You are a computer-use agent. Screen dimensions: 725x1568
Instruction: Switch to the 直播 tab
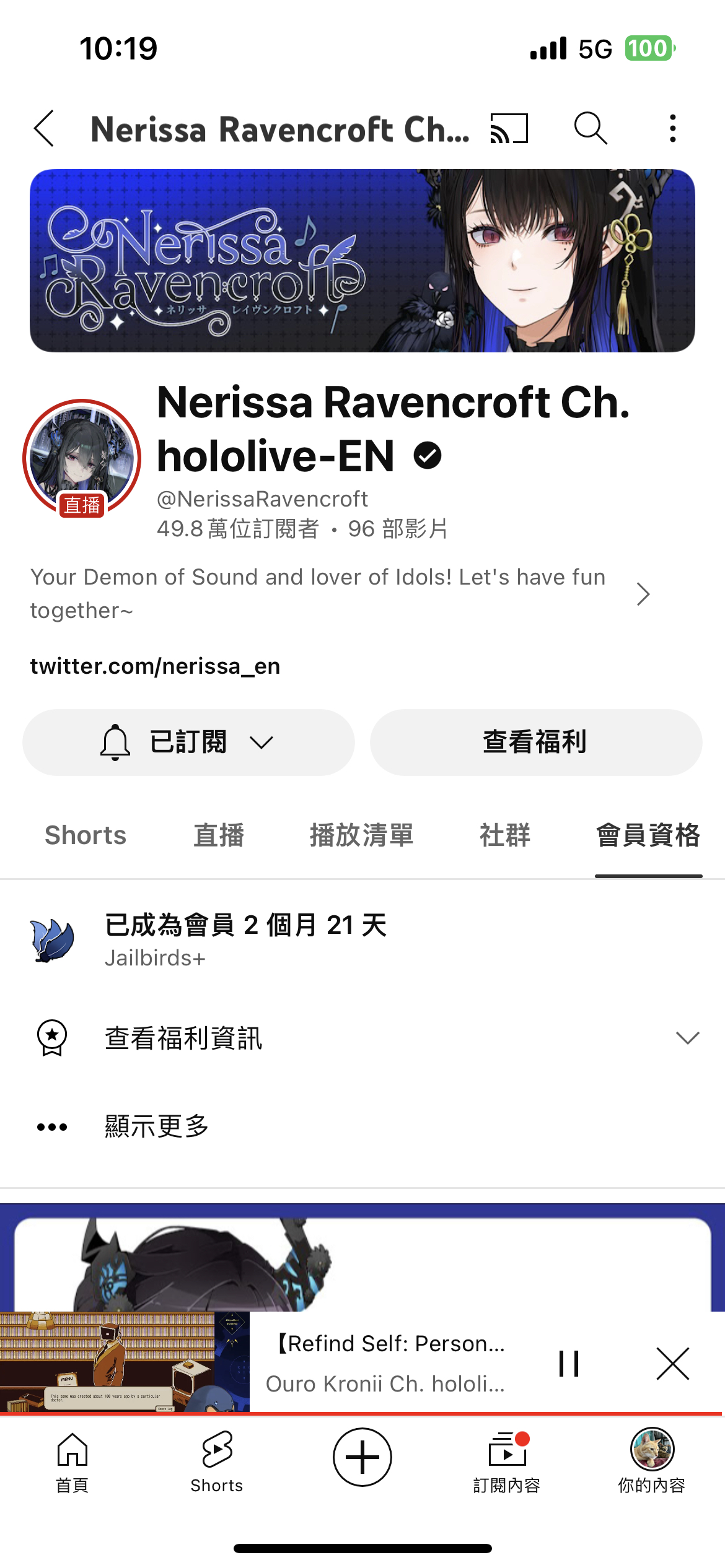219,835
